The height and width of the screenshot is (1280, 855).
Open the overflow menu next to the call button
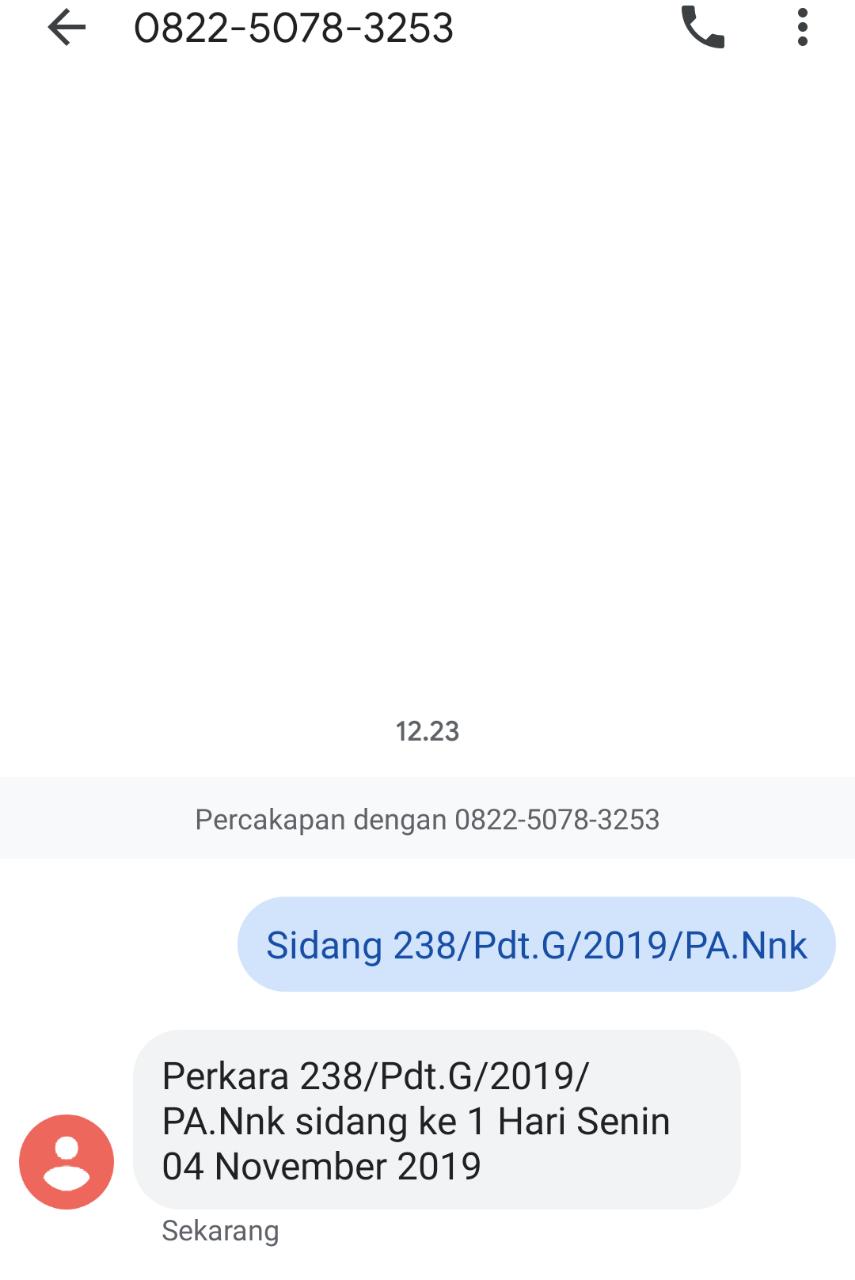coord(800,30)
